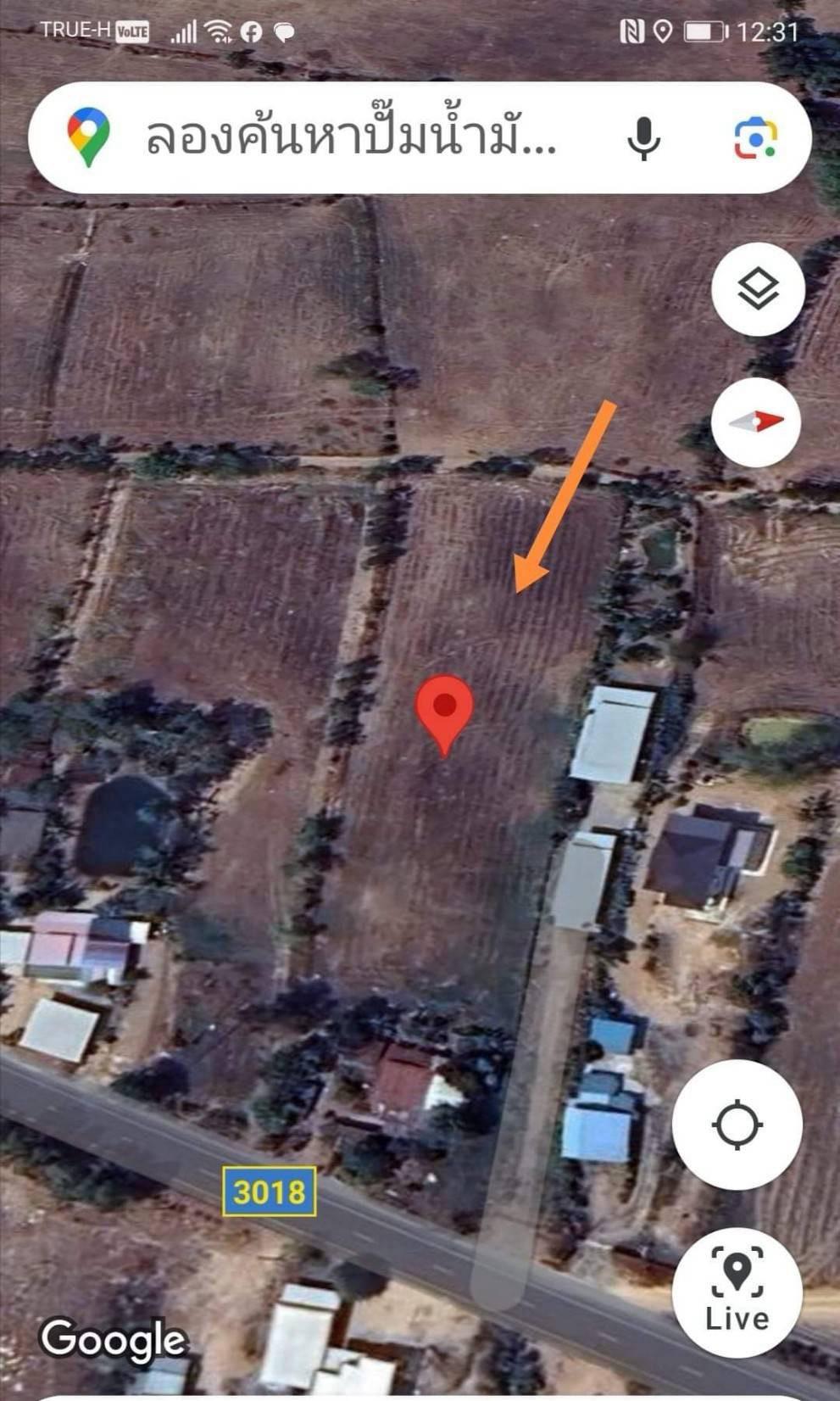
Task: Start voice search with the microphone
Action: pos(644,138)
